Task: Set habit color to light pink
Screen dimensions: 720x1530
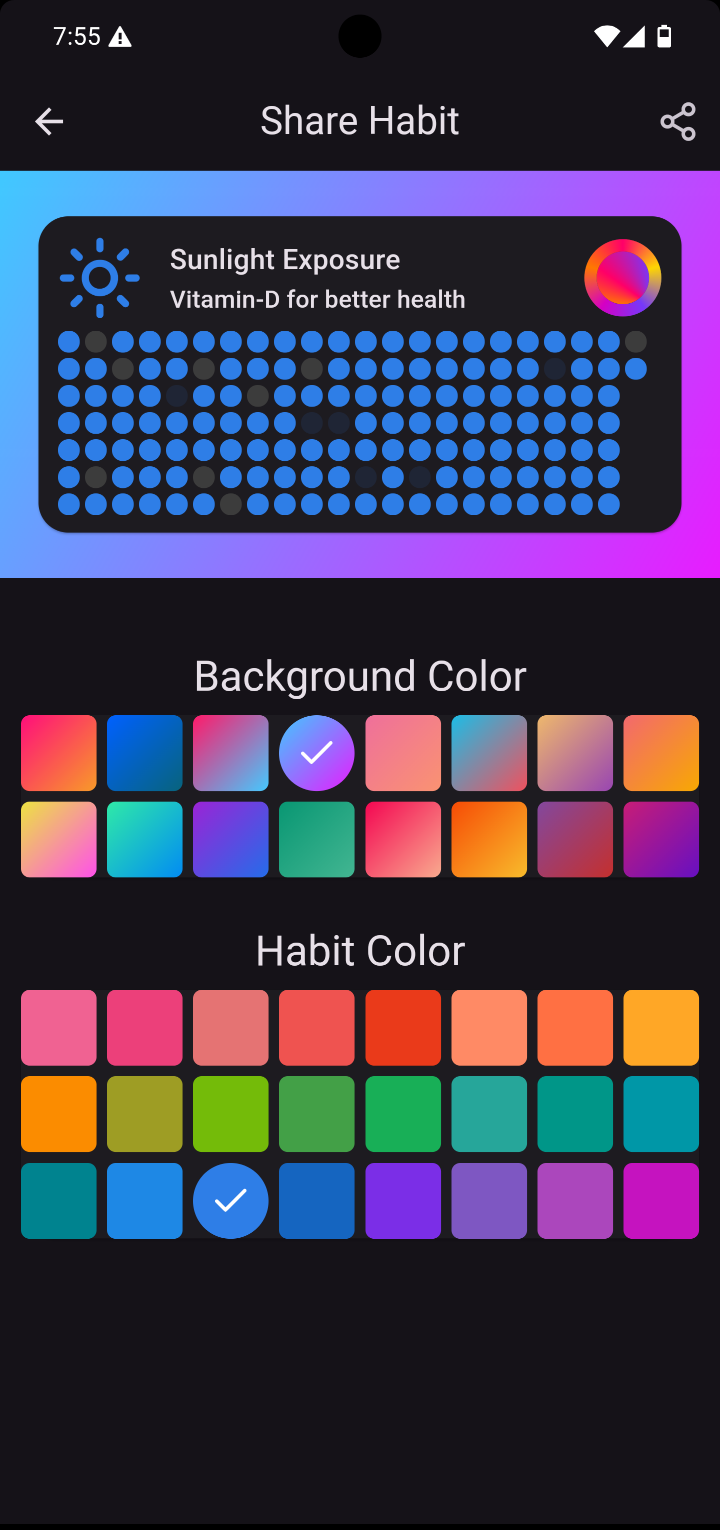Action: coord(59,1028)
